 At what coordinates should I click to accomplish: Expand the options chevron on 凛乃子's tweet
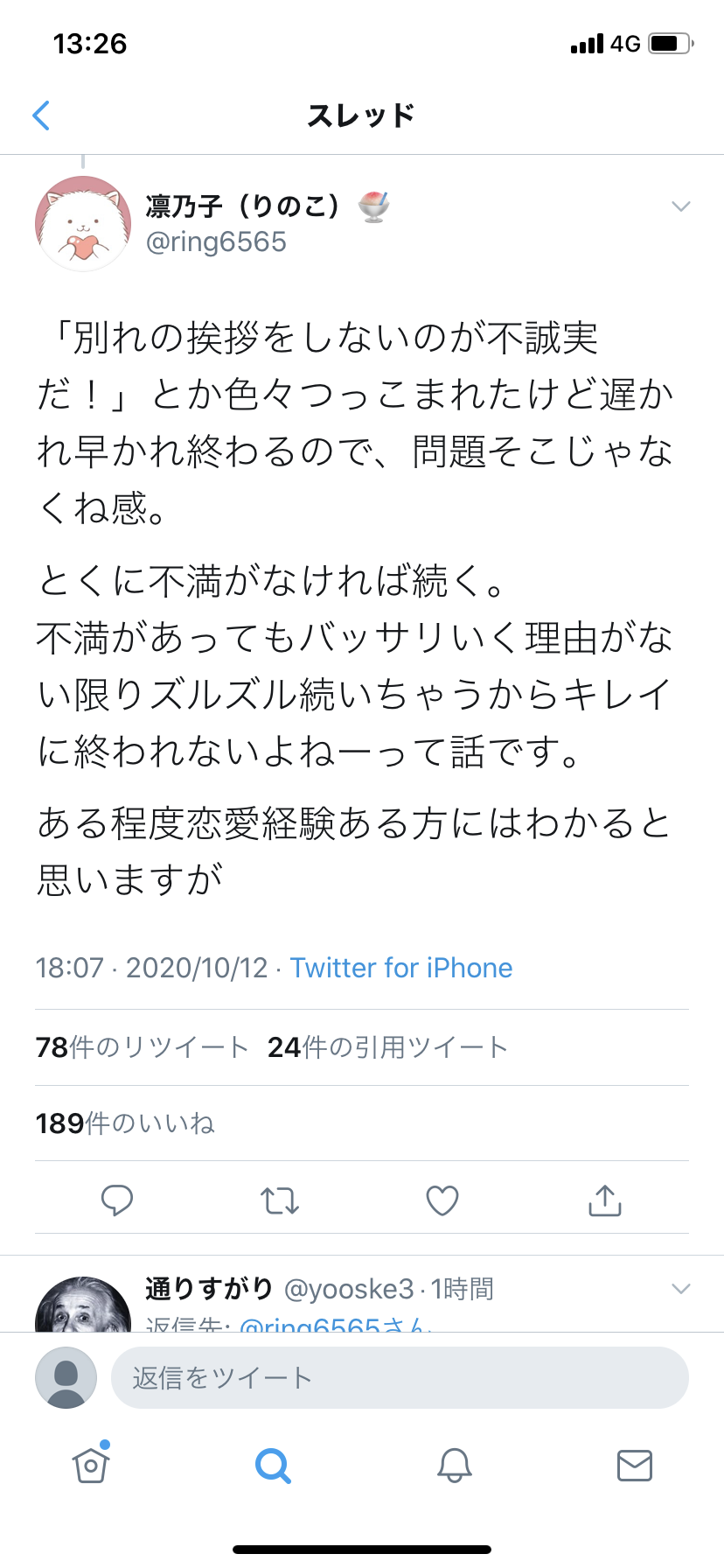coord(680,206)
